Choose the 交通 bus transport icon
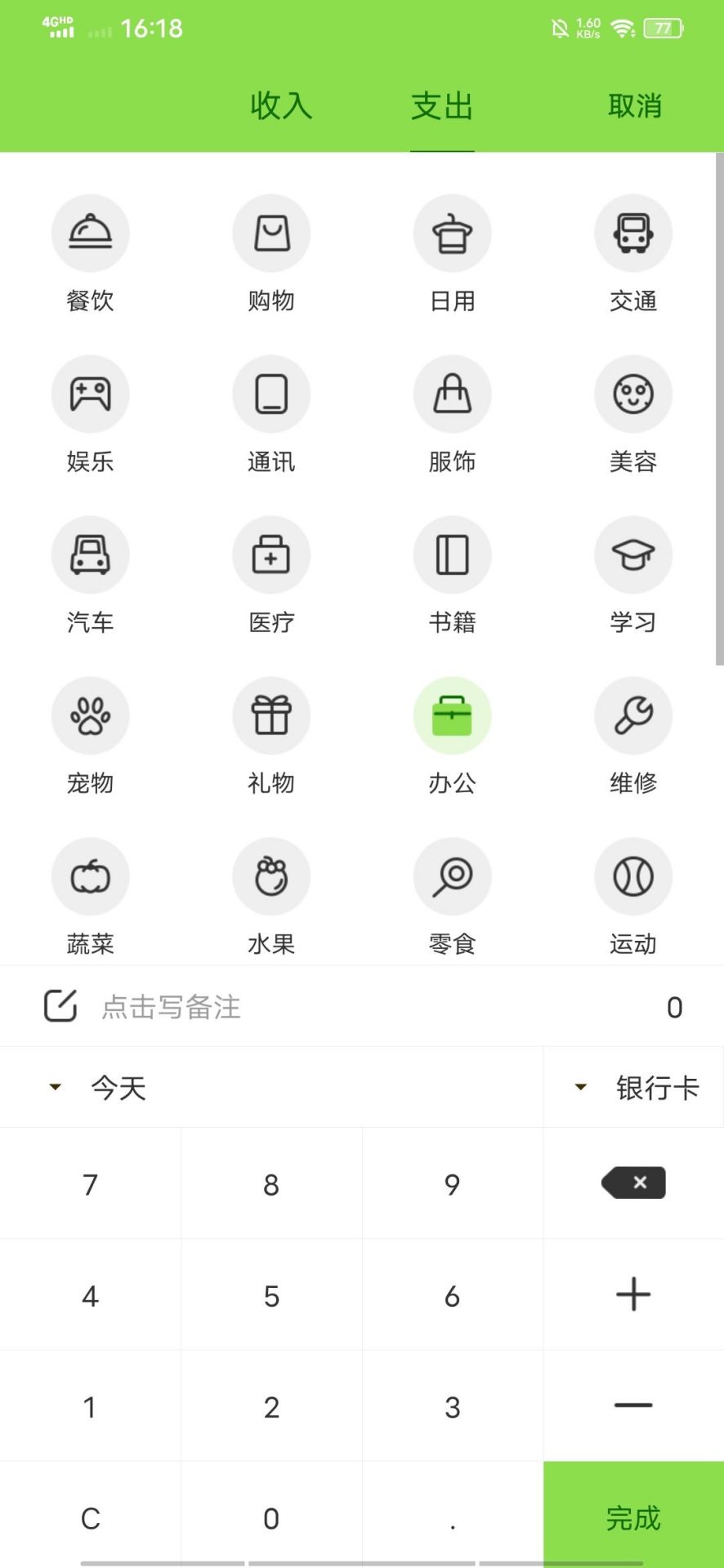The width and height of the screenshot is (724, 1568). pyautogui.click(x=633, y=234)
